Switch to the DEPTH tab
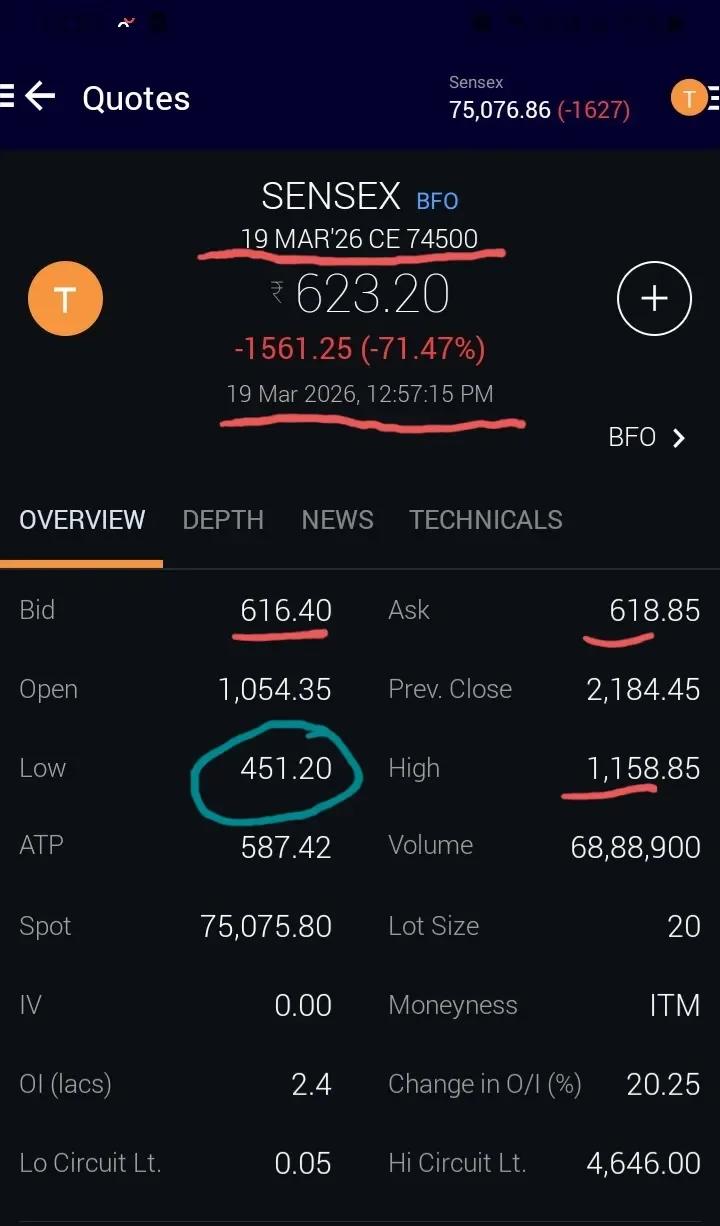 coord(223,520)
